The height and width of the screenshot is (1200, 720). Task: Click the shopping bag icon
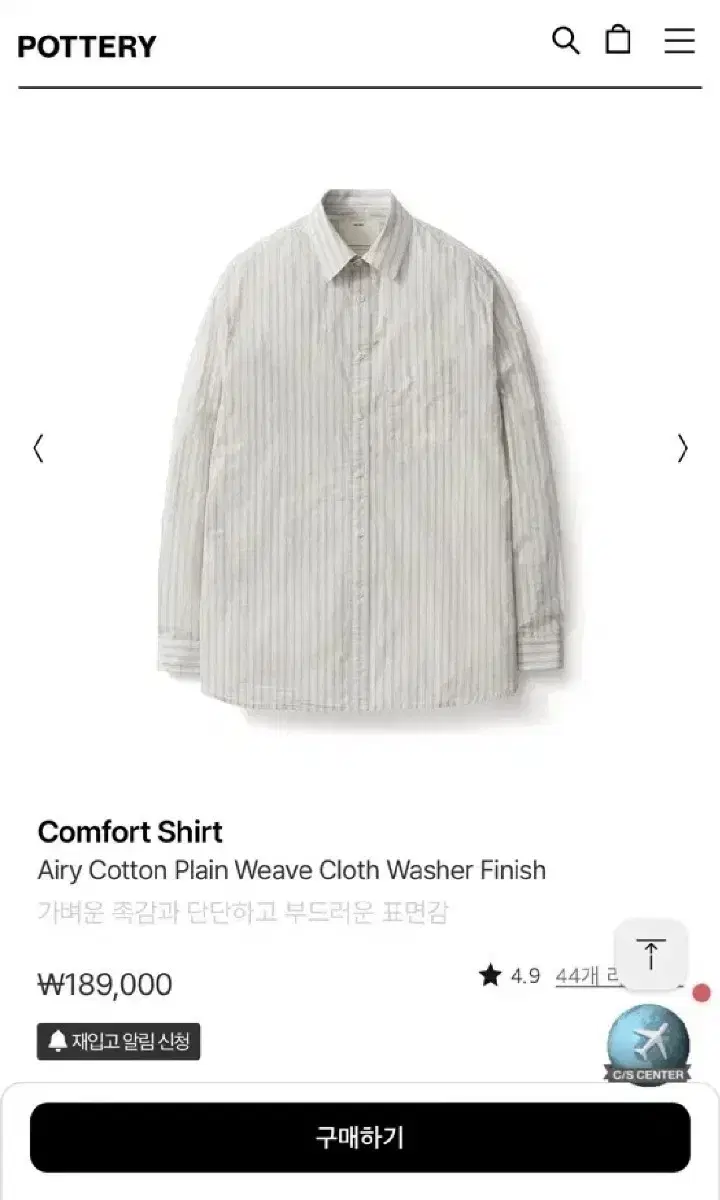coord(620,42)
